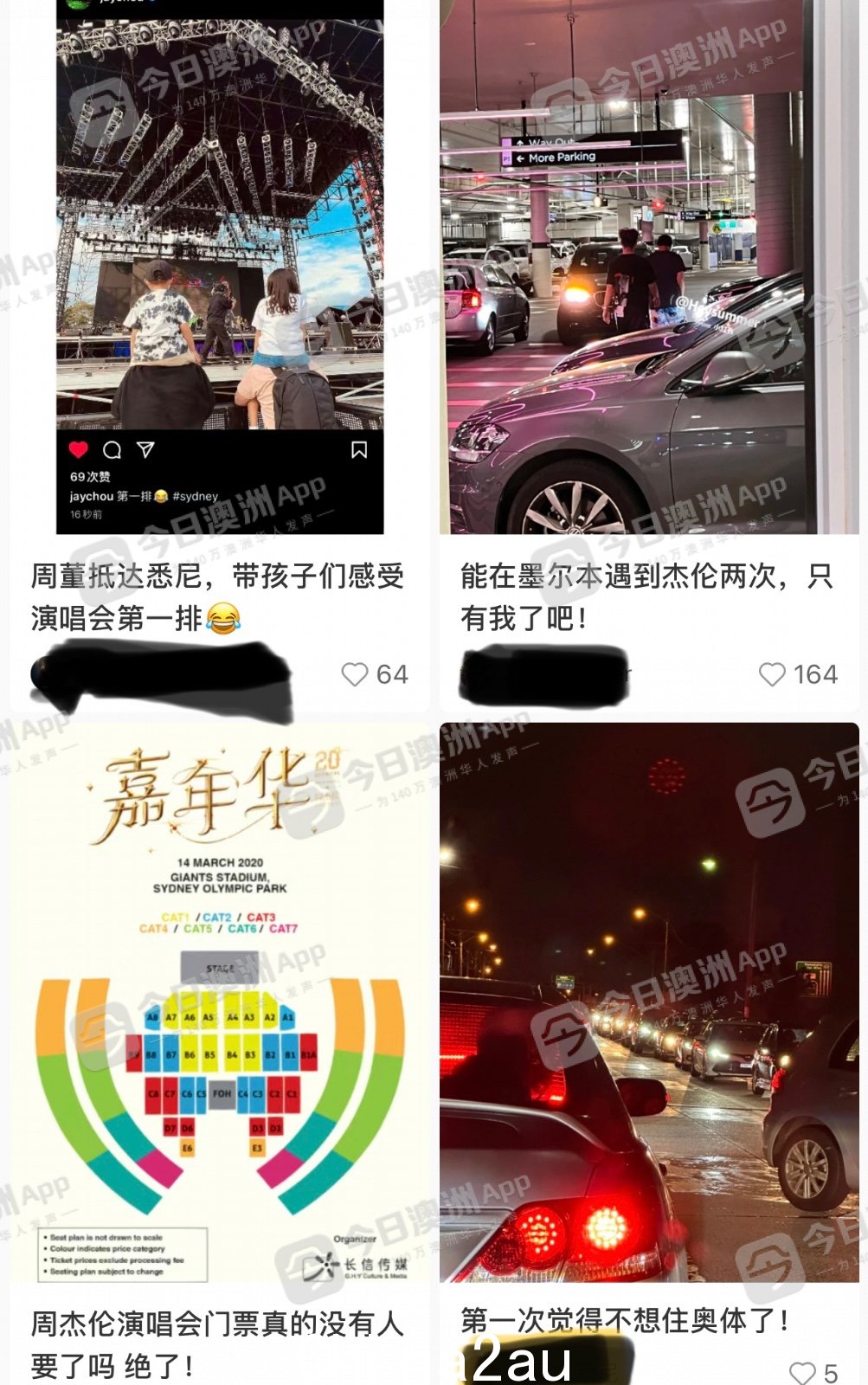Viewport: 868px width, 1385px height.
Task: Like the 周董抵达悉尼 post with 64 likes
Action: point(355,674)
